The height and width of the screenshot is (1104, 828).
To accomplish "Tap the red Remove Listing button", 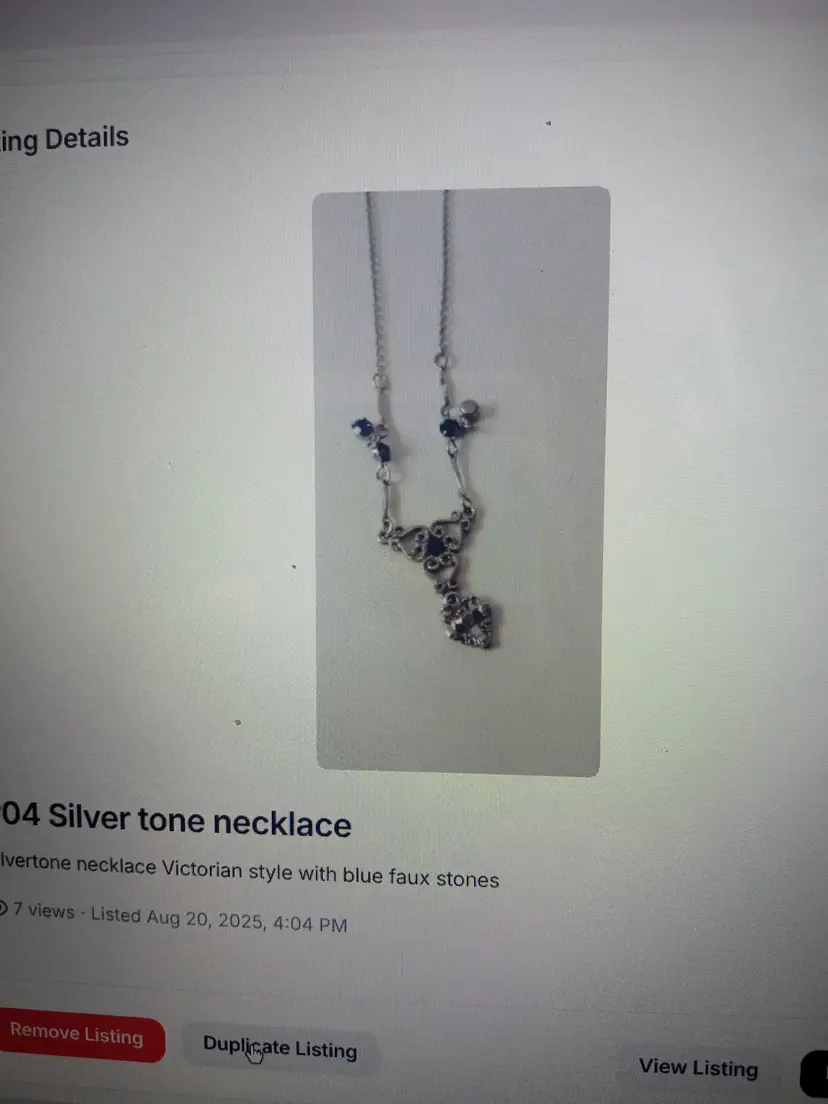I will coord(80,1036).
